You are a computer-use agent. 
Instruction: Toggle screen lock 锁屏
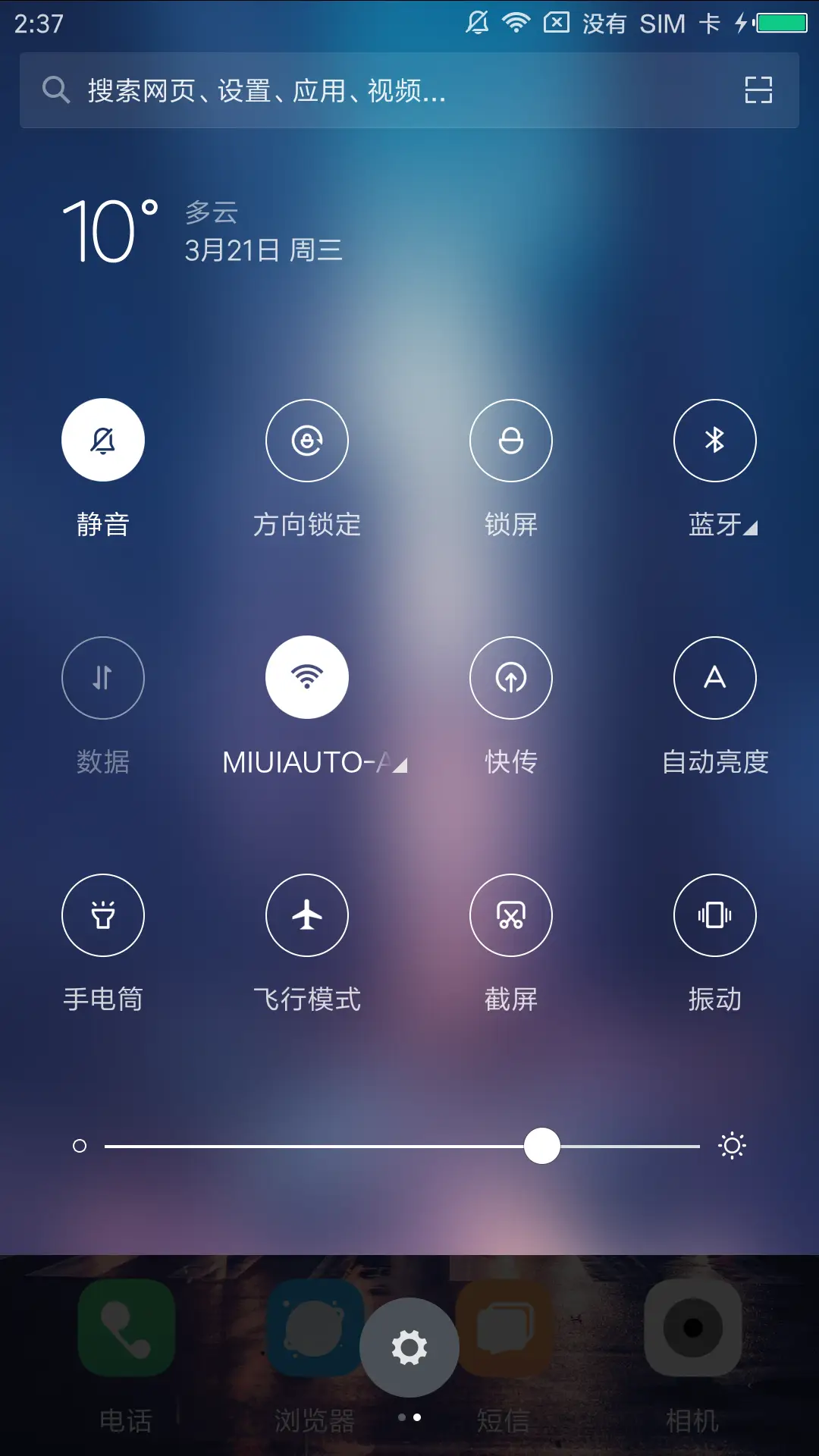coord(511,440)
